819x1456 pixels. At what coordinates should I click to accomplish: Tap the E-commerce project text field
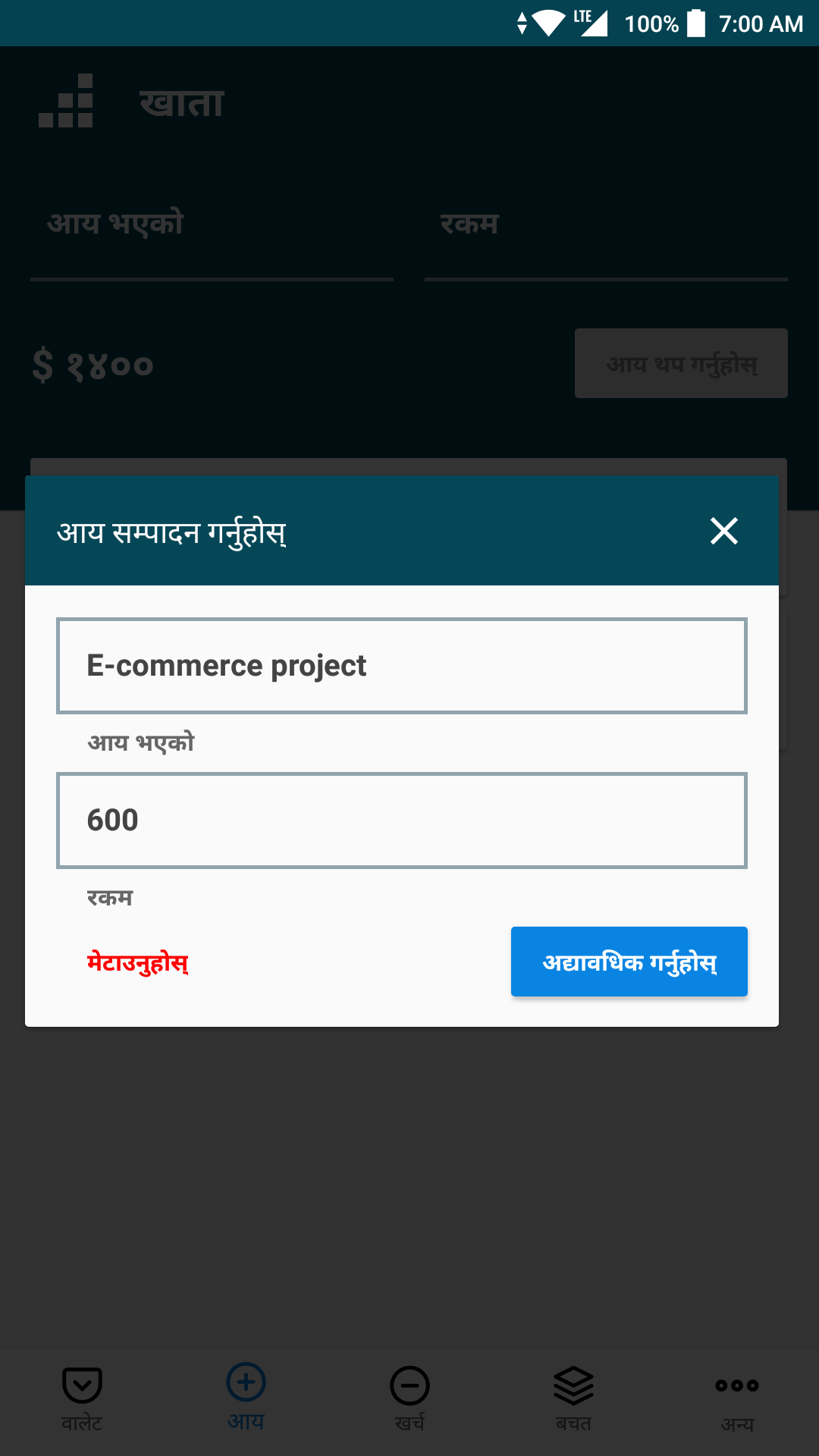(402, 666)
